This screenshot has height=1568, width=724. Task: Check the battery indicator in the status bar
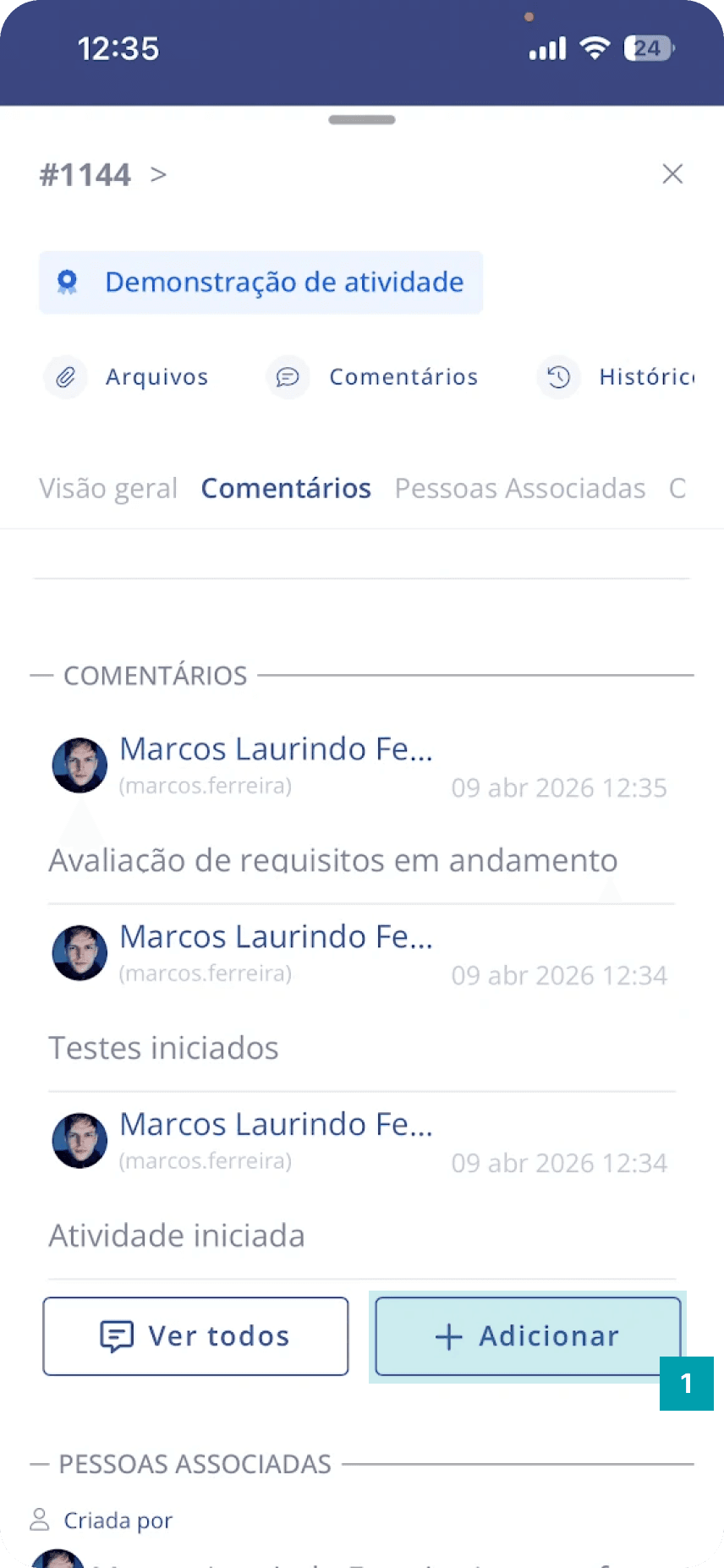647,48
